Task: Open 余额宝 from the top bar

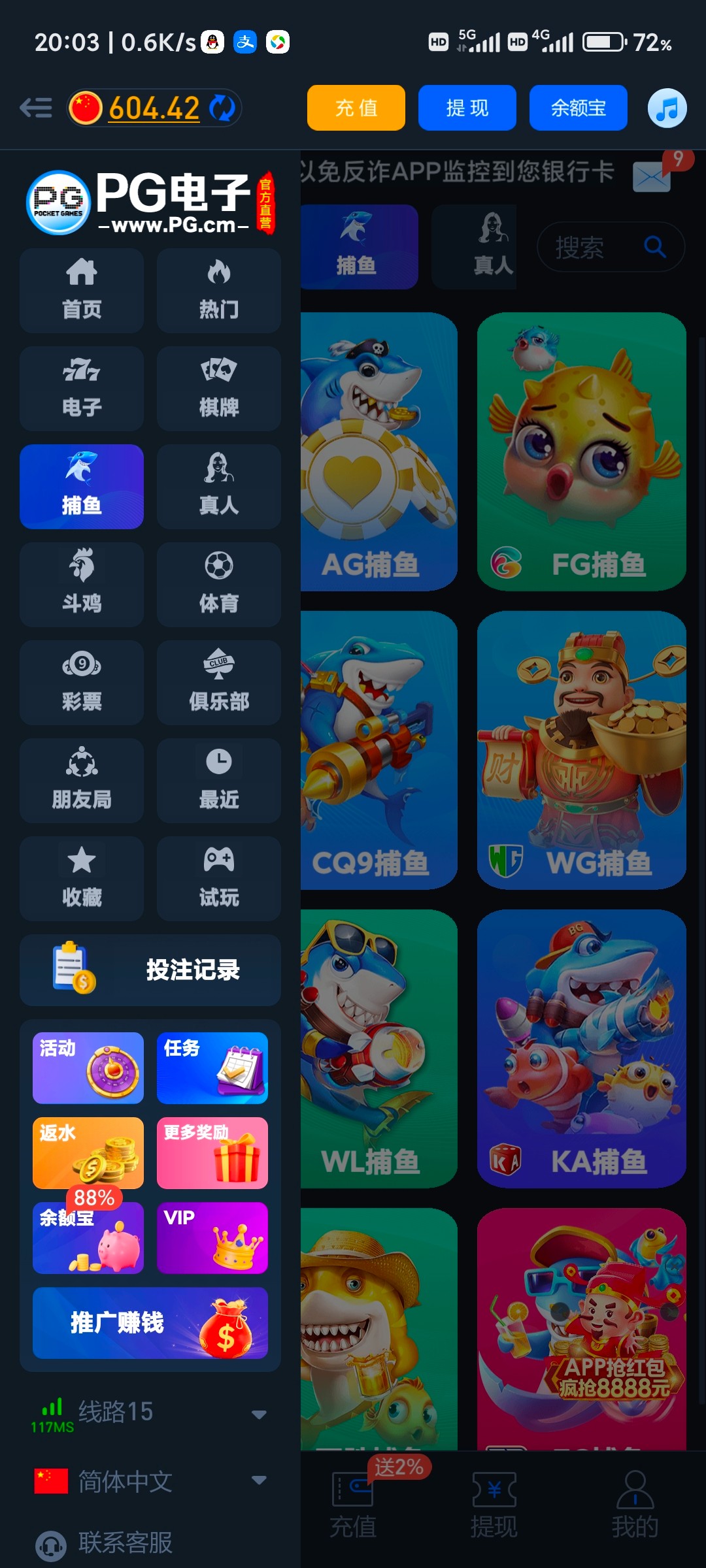Action: tap(579, 108)
